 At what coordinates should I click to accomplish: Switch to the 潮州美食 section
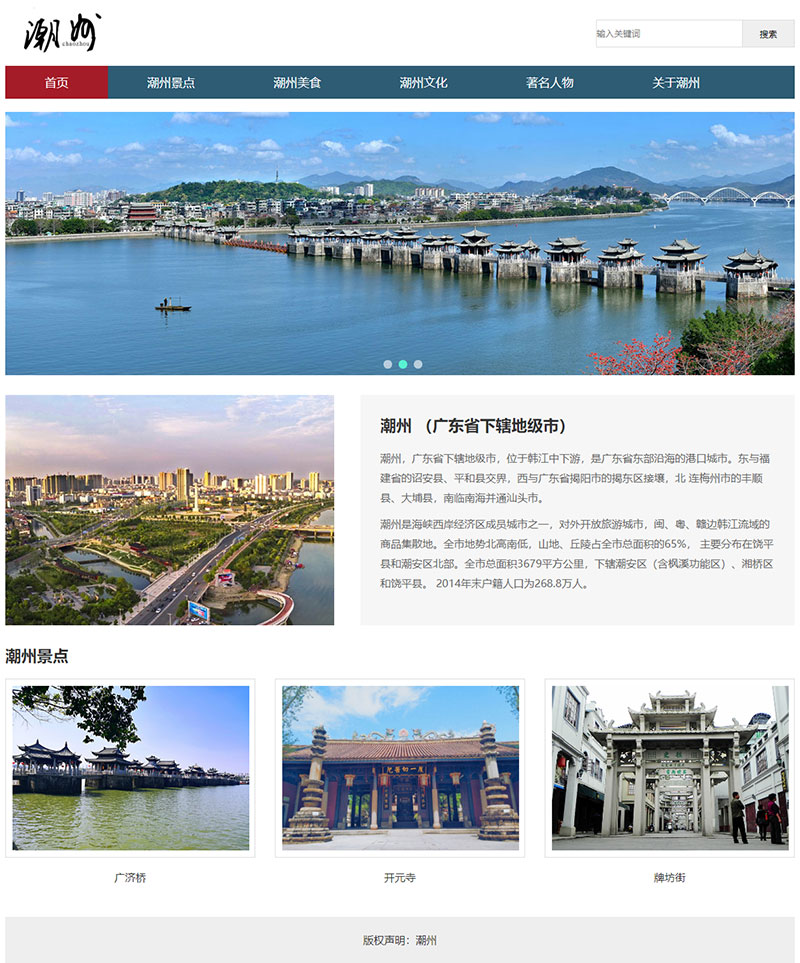click(x=297, y=83)
